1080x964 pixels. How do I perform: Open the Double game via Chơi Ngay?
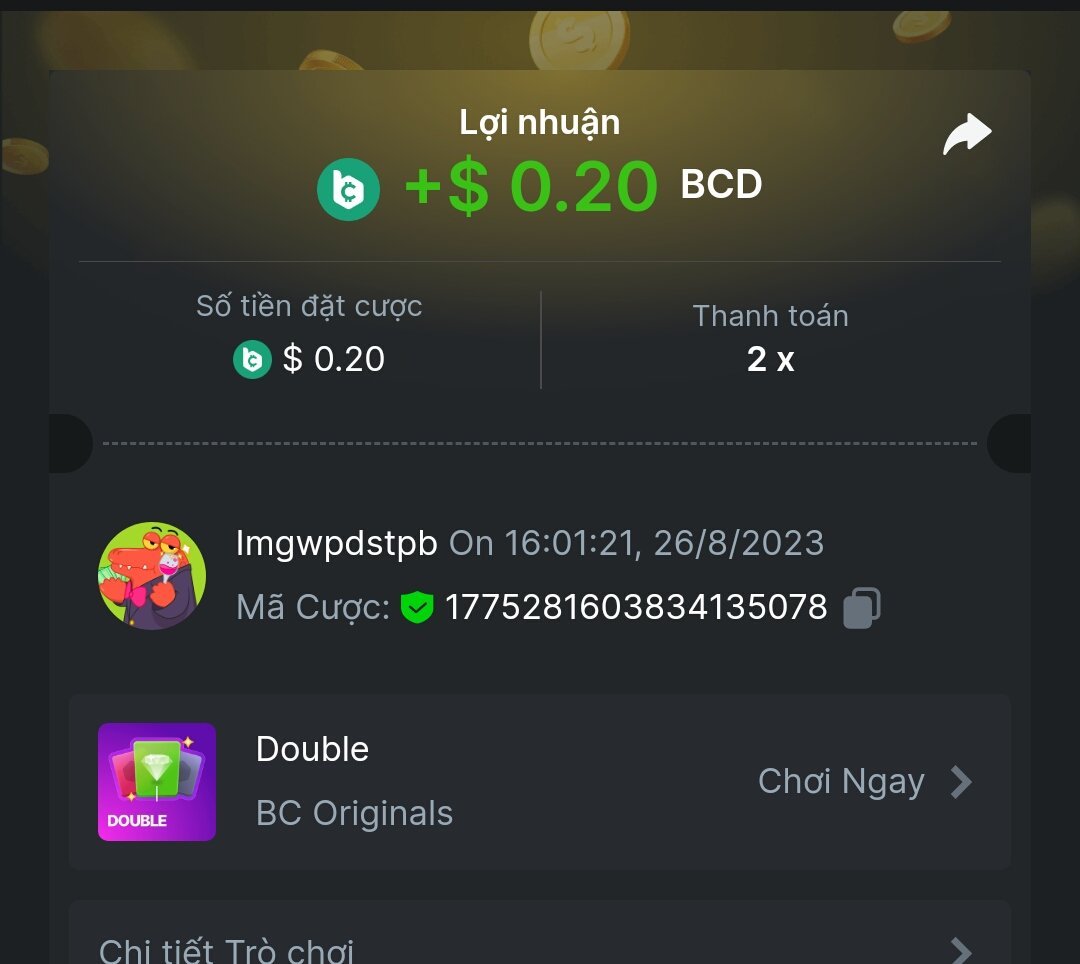(x=864, y=781)
